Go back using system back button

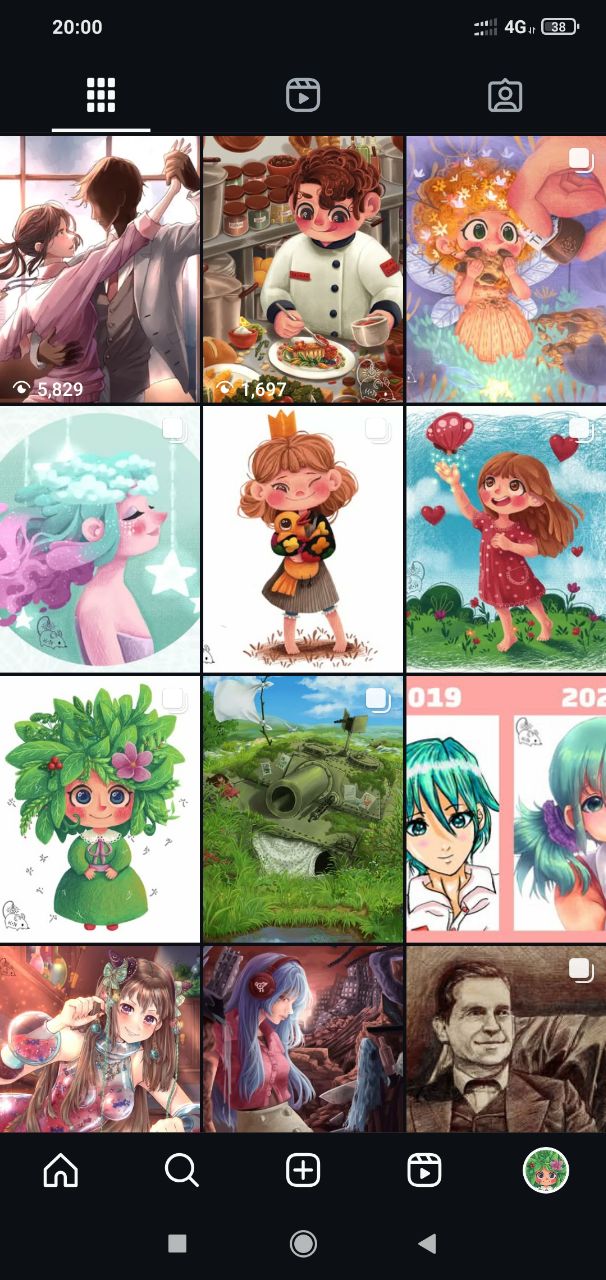click(428, 1243)
